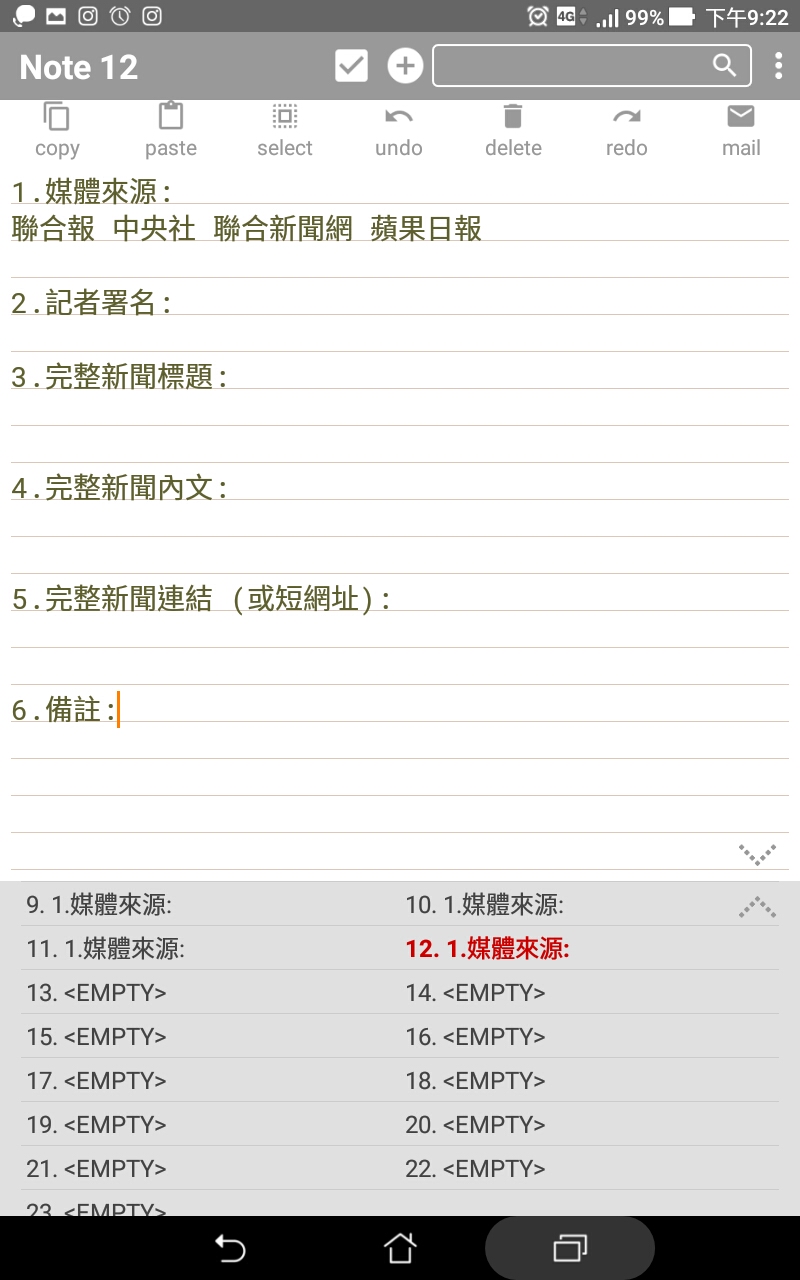800x1280 pixels.
Task: Select empty note 16
Action: tap(476, 1037)
